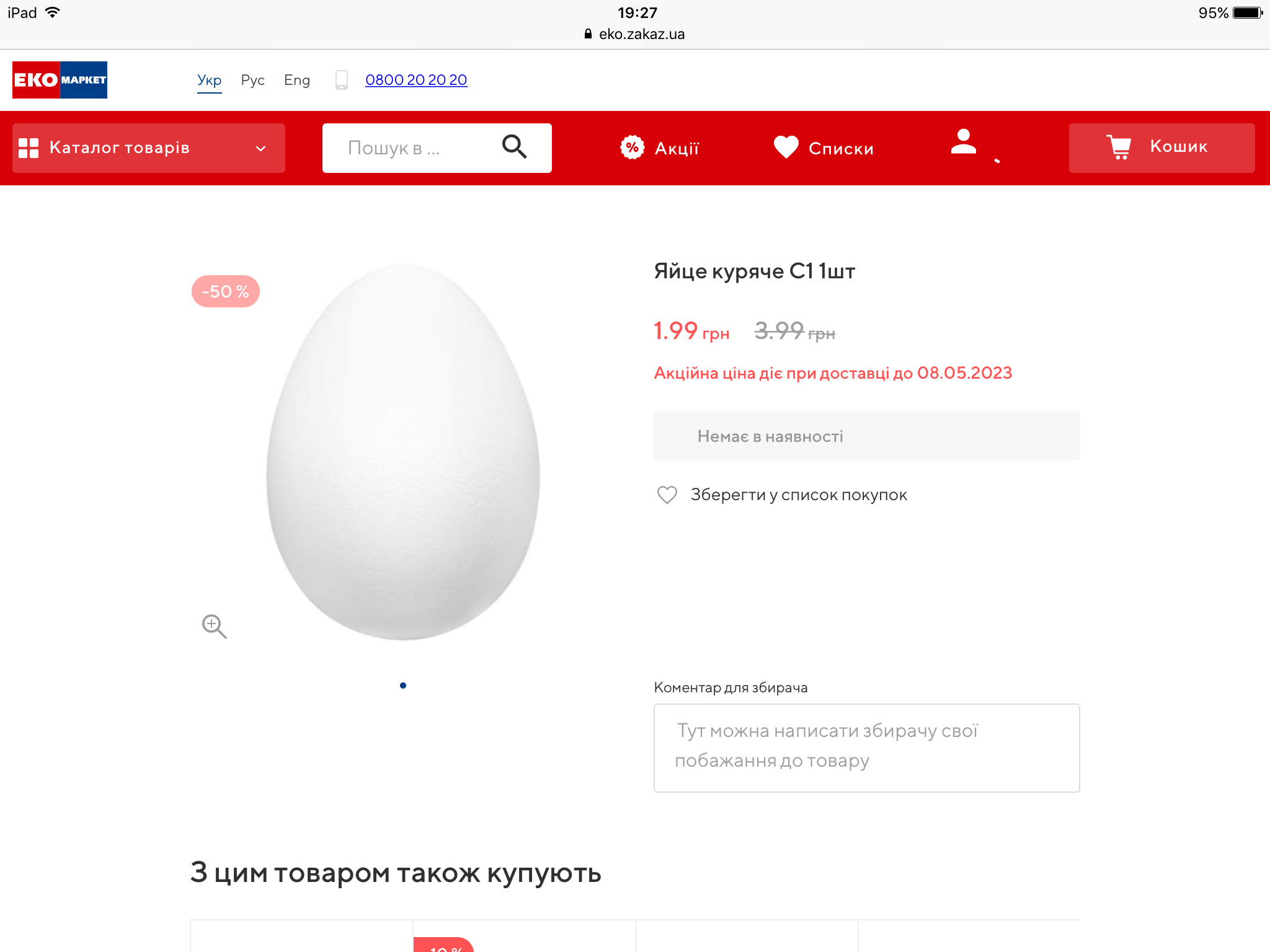Tap the magnifier search icon

point(514,147)
